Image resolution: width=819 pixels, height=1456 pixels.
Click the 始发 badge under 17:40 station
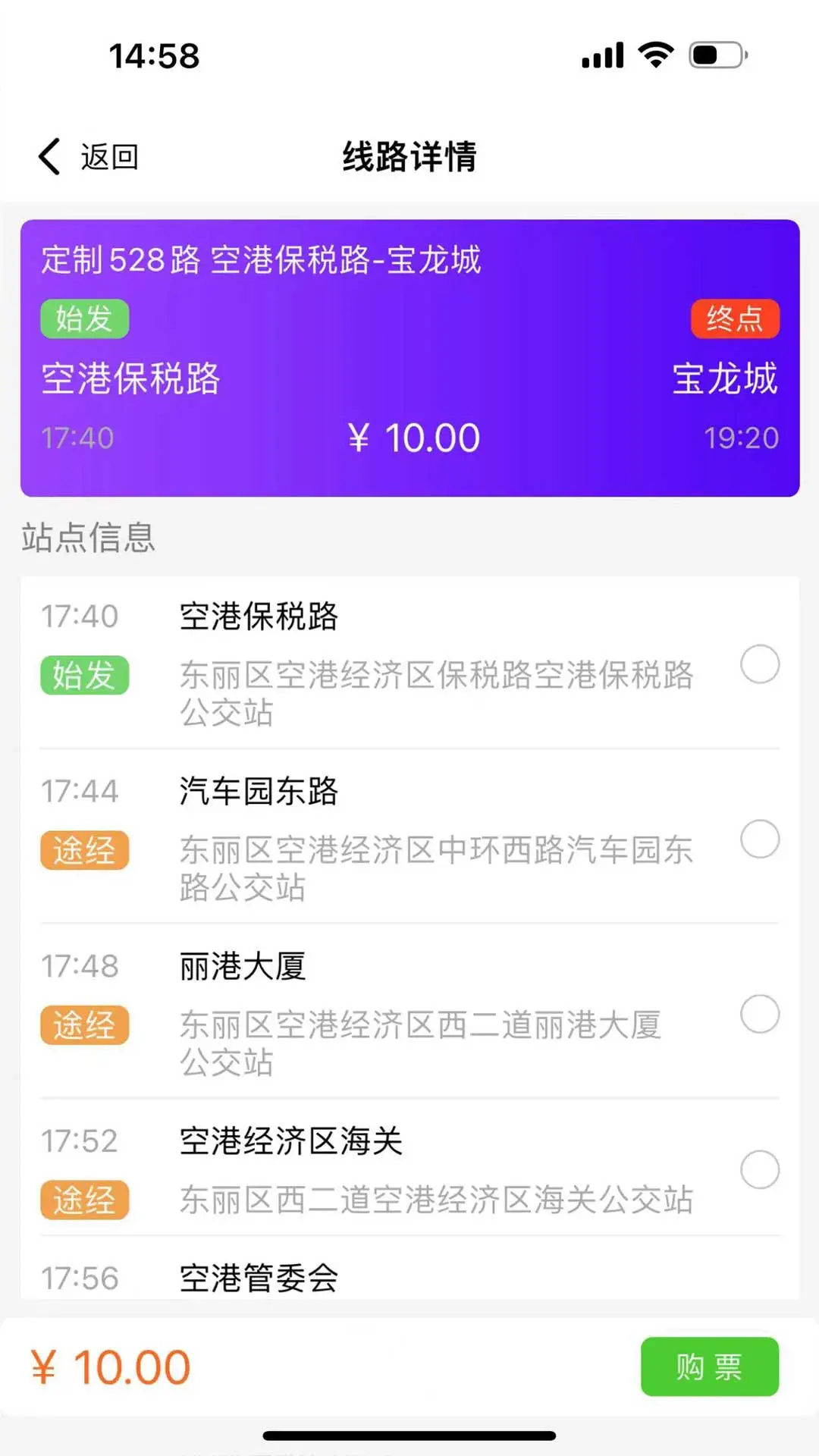point(84,676)
